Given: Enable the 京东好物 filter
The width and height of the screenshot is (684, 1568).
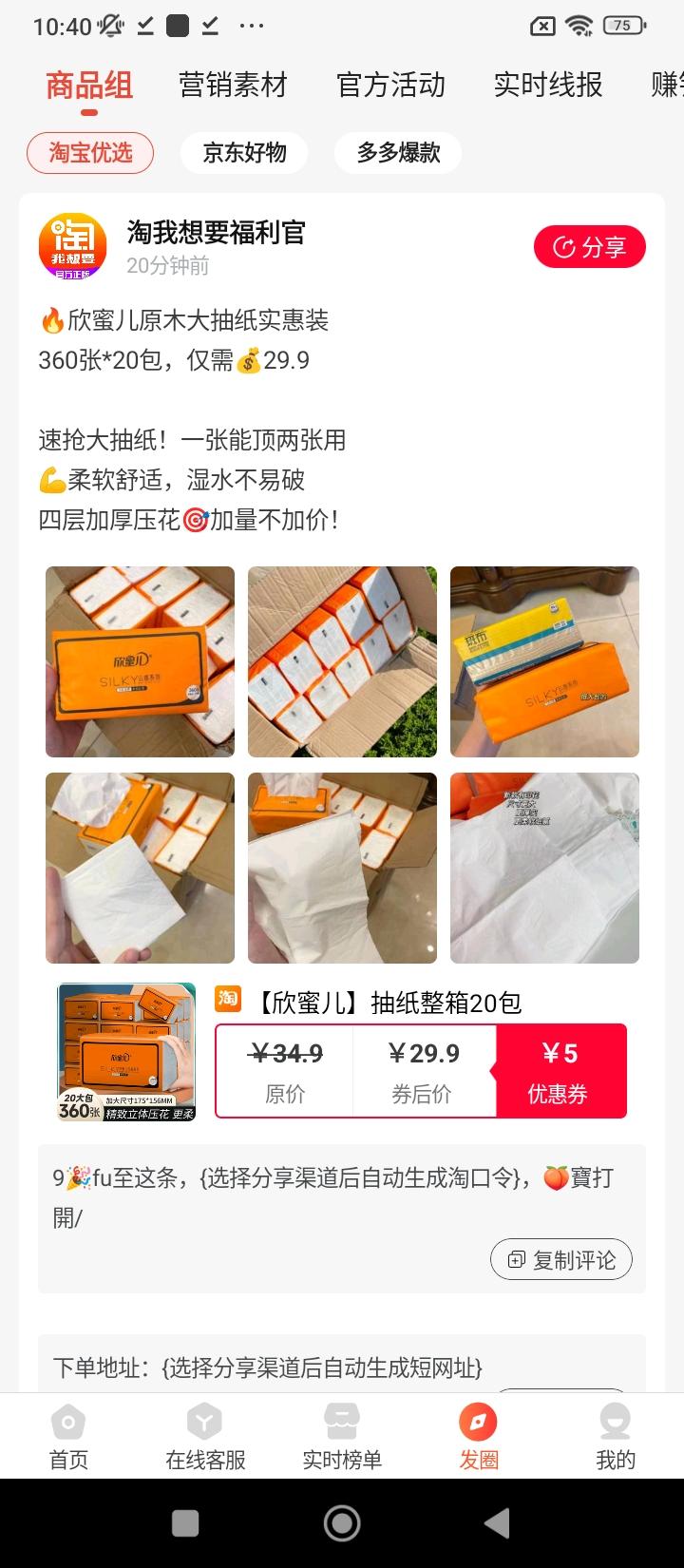Looking at the screenshot, I should coord(243,153).
